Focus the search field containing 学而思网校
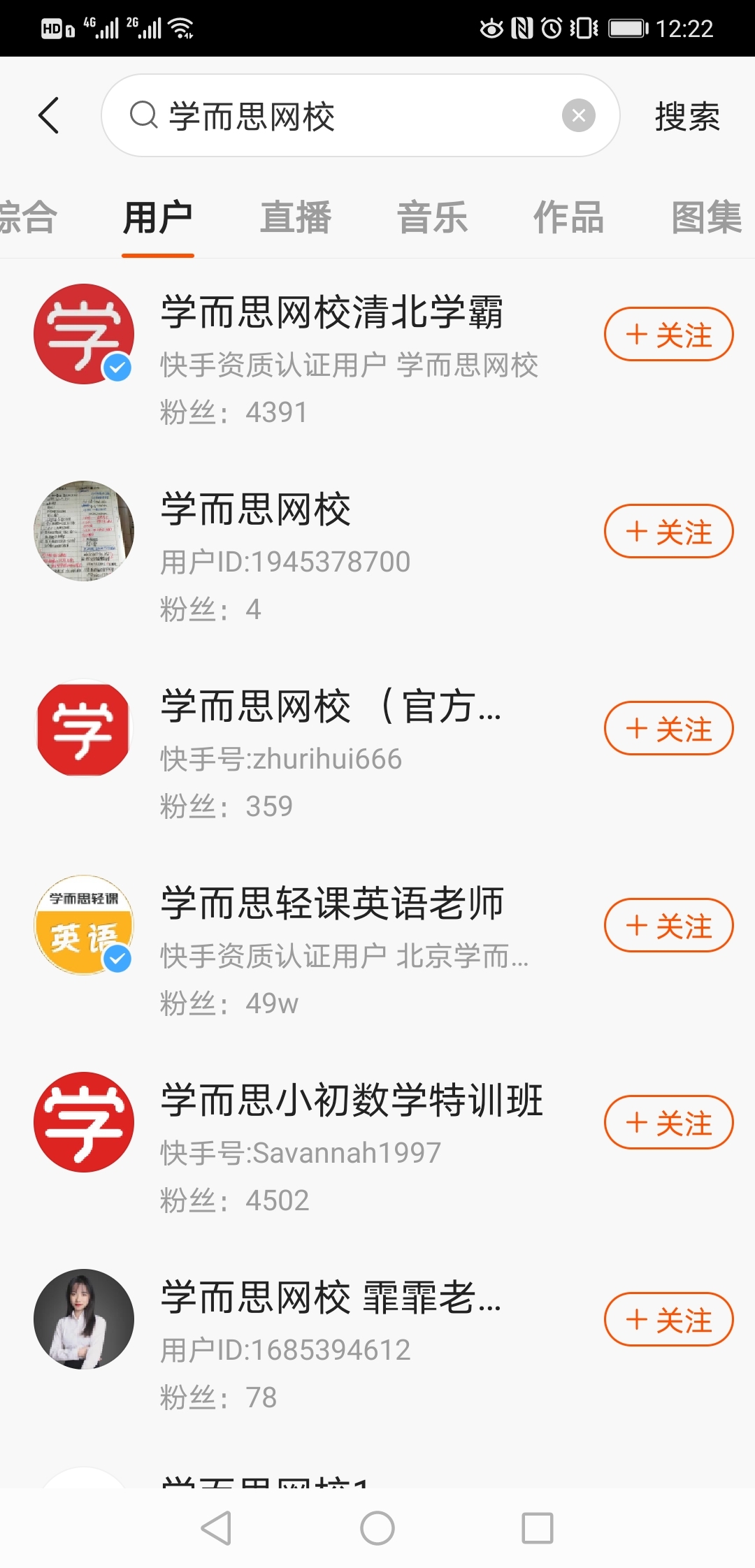This screenshot has height=1568, width=755. click(361, 115)
